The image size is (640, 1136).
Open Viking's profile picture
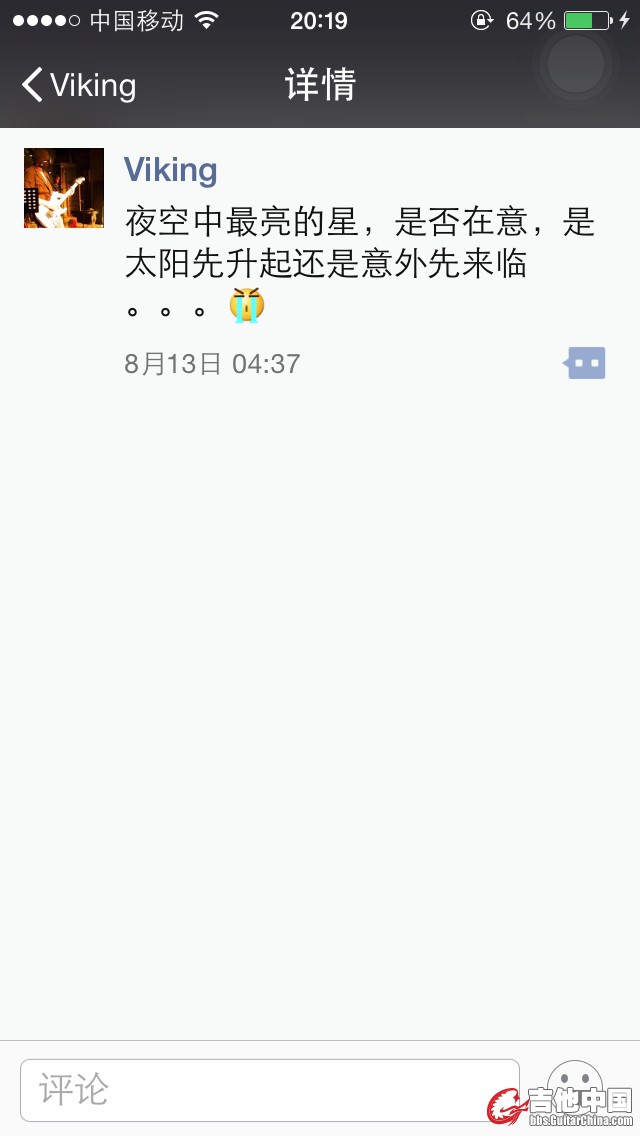pos(64,188)
